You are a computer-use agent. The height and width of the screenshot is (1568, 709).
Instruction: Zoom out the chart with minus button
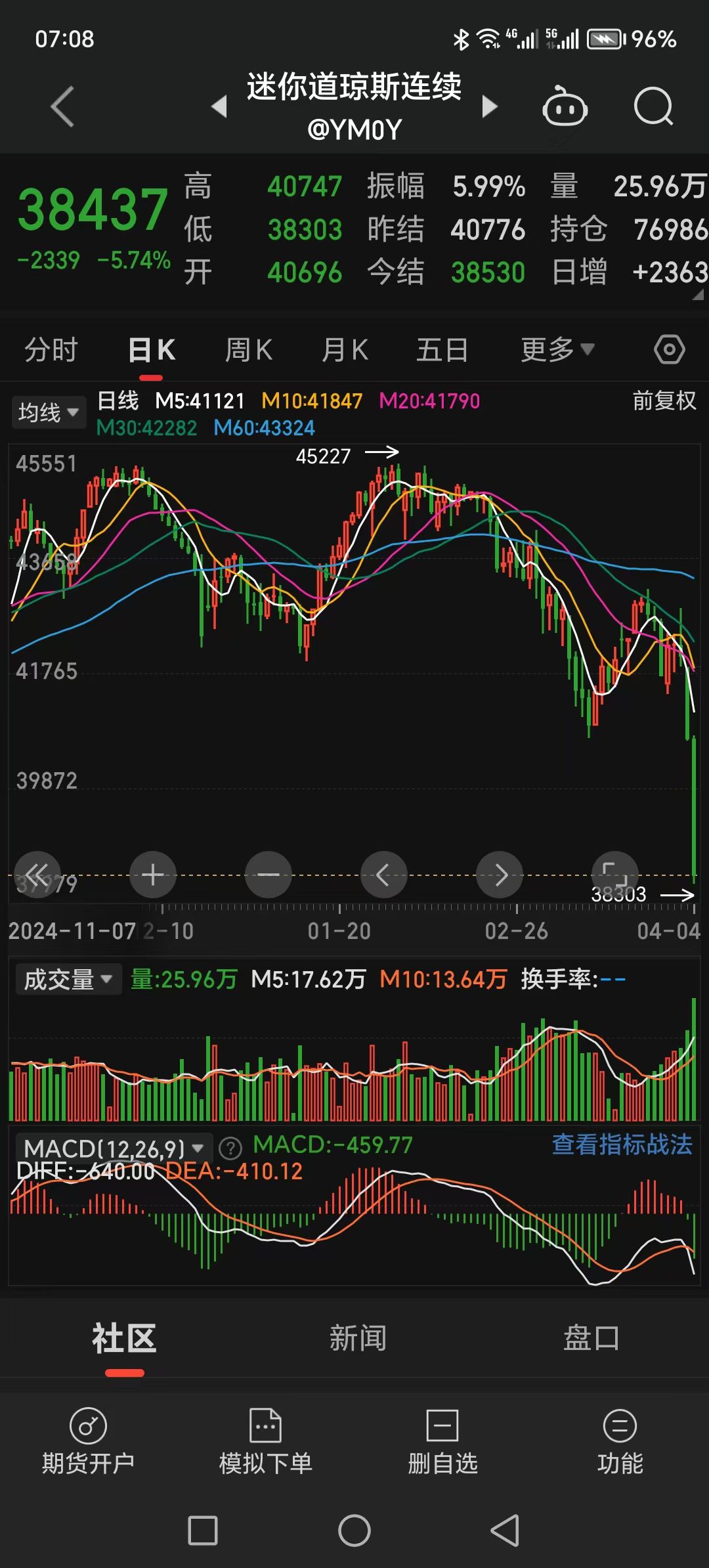pos(268,875)
